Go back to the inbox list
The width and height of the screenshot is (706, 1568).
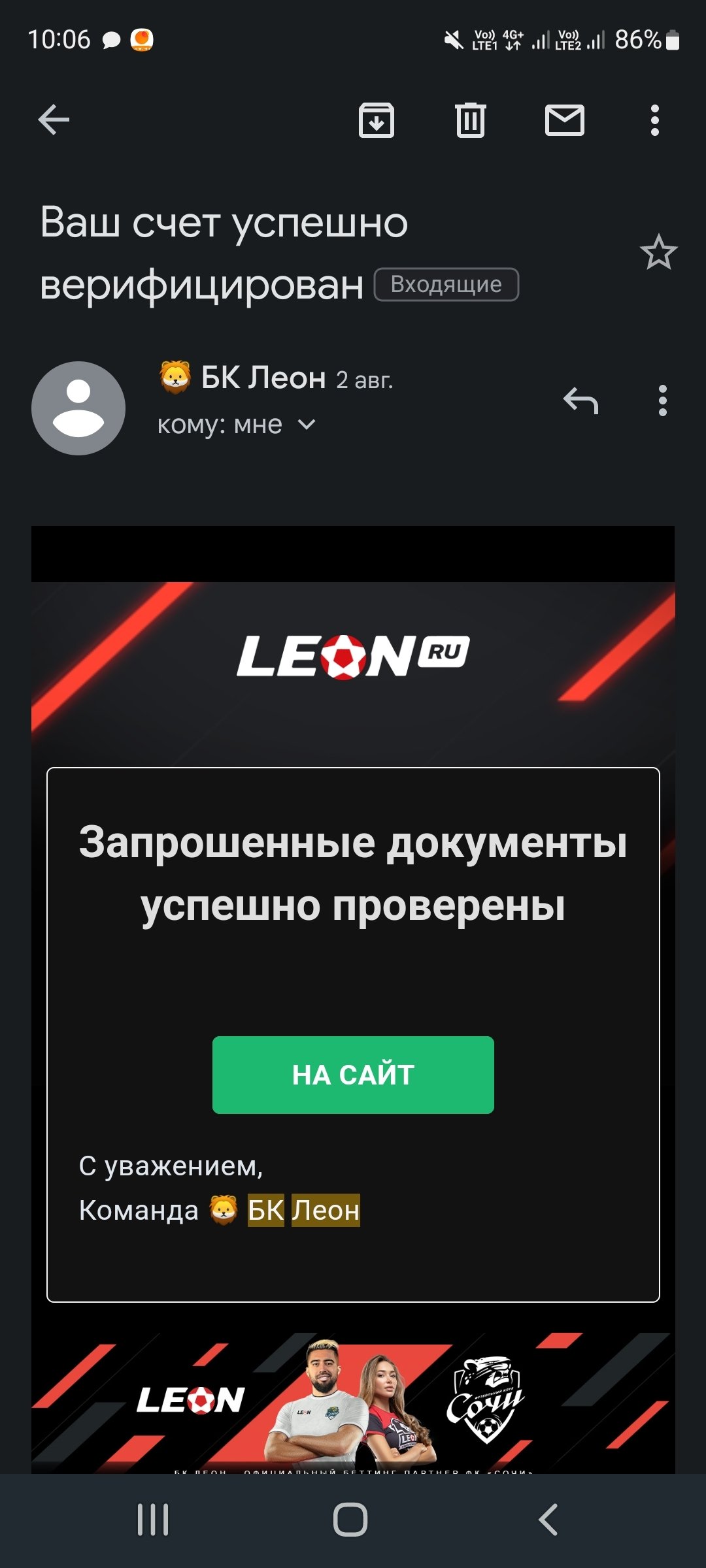(x=54, y=120)
